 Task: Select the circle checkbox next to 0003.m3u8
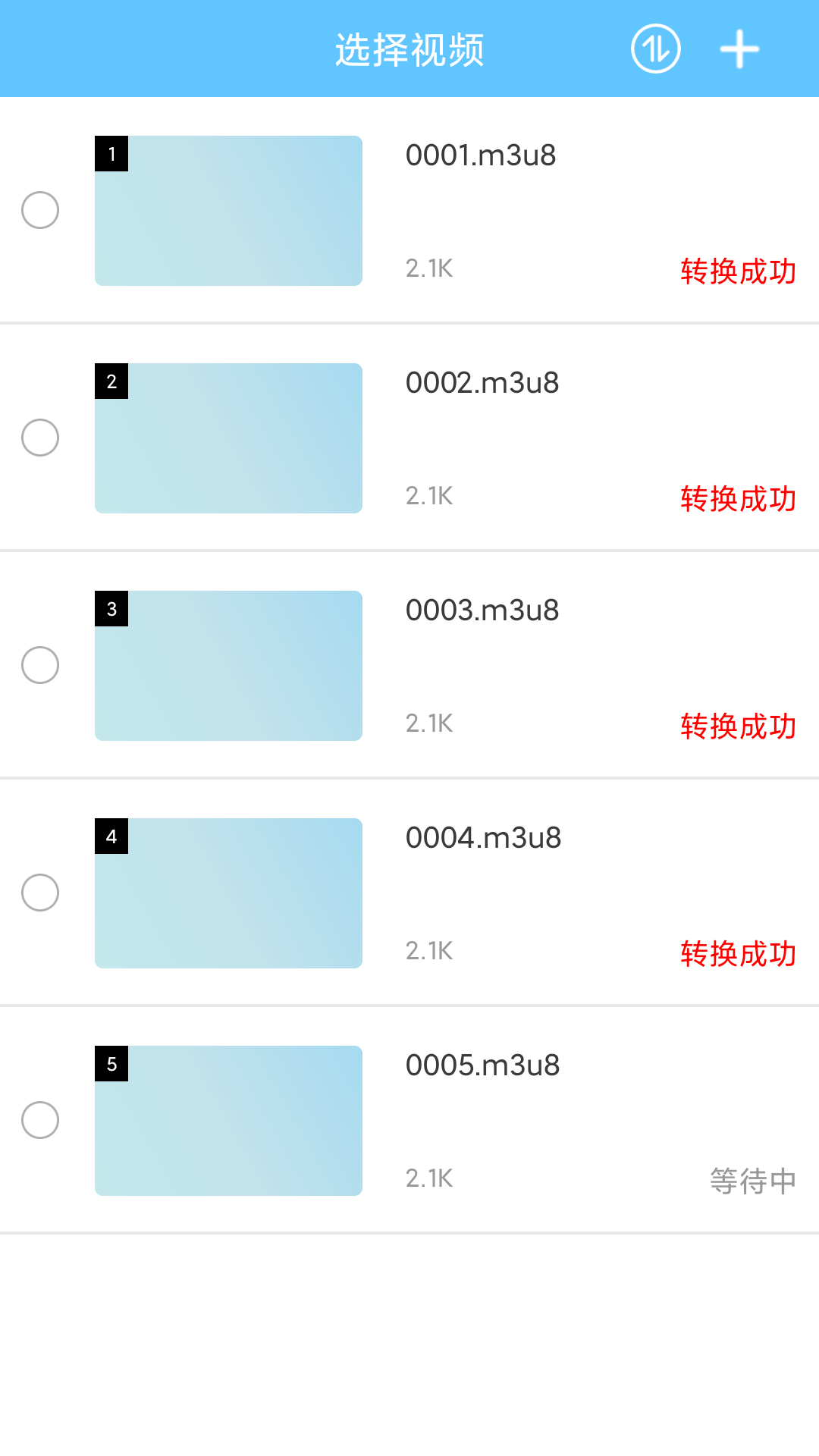pyautogui.click(x=41, y=665)
